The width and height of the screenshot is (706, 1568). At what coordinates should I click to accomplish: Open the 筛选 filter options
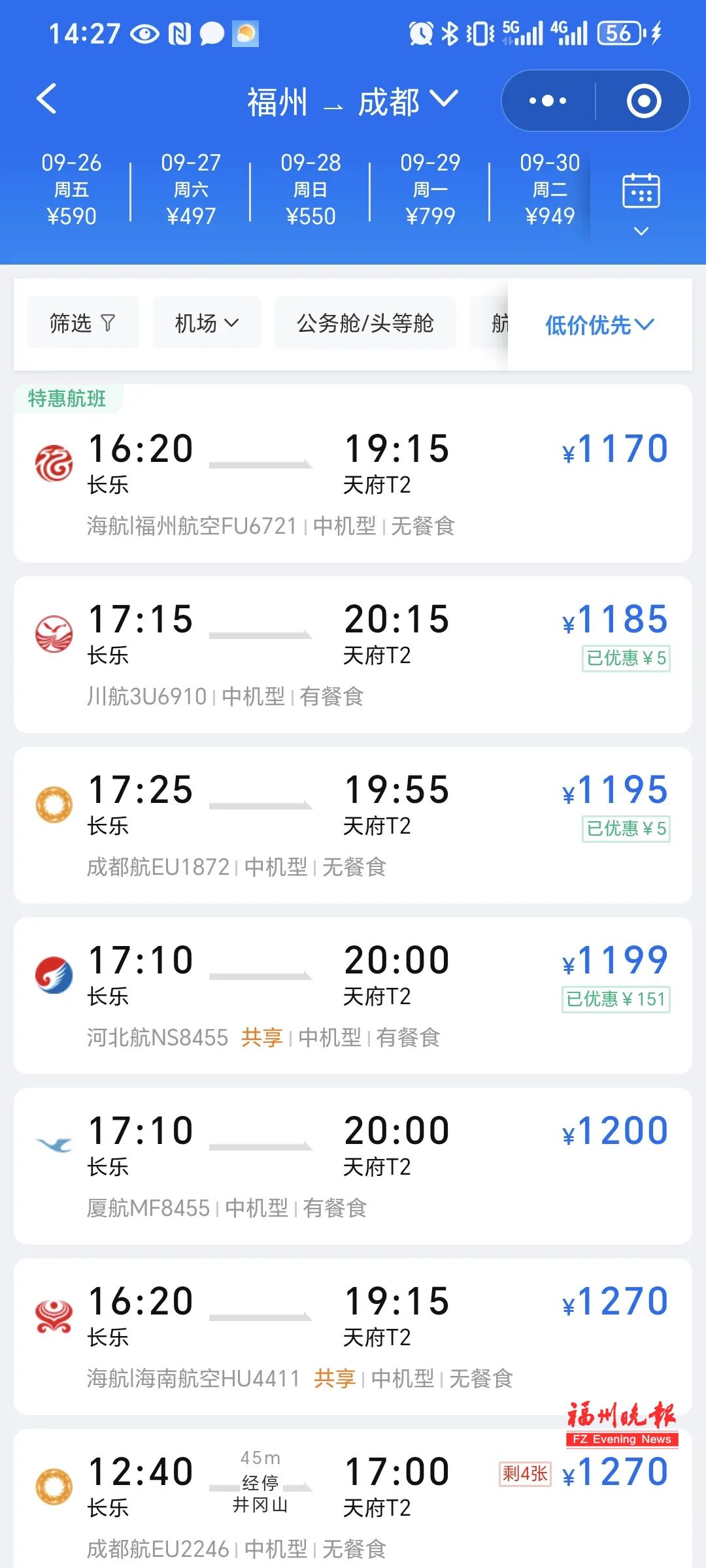82,323
